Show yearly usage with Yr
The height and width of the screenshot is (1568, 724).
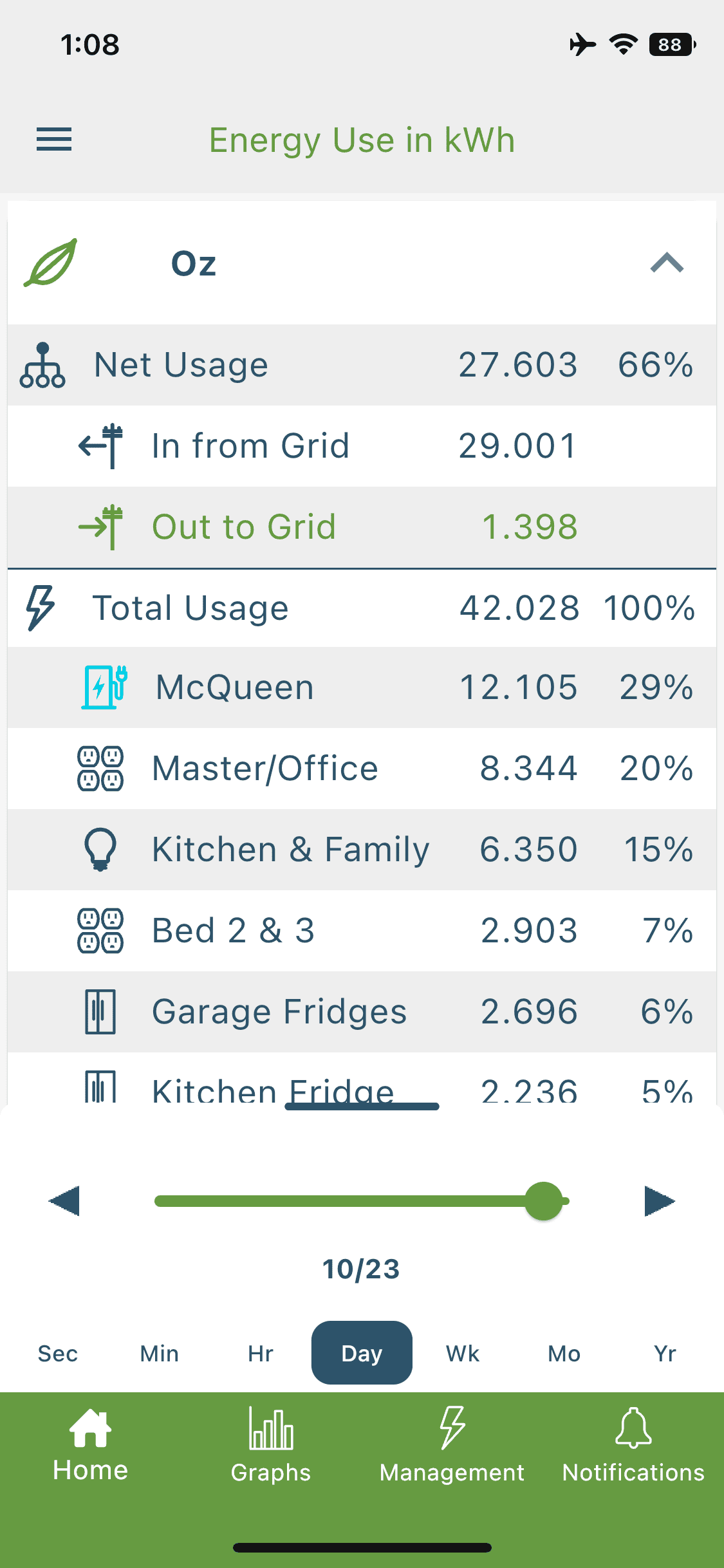(665, 1353)
